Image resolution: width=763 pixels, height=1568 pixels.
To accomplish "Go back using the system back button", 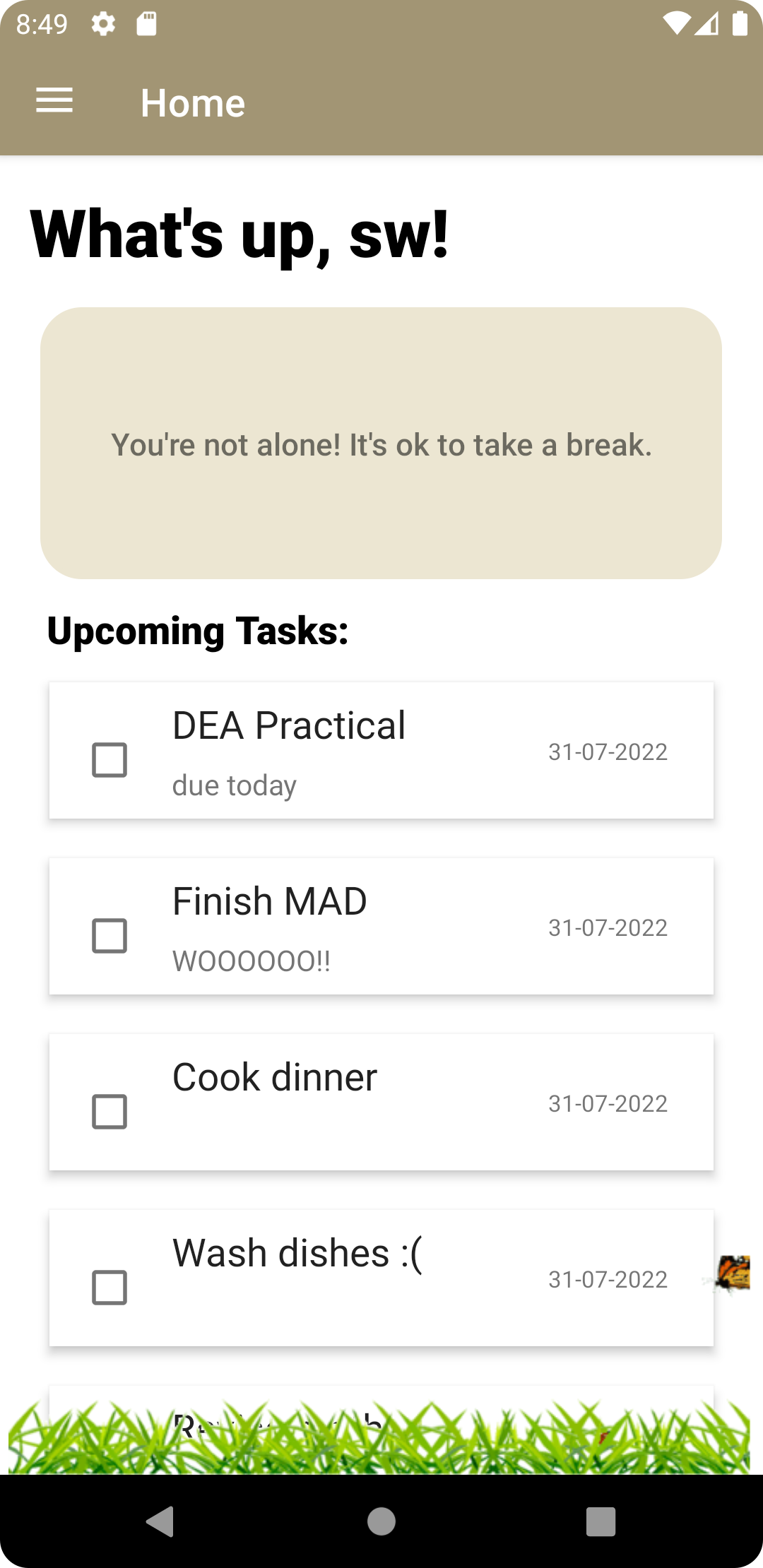I will click(x=161, y=1521).
